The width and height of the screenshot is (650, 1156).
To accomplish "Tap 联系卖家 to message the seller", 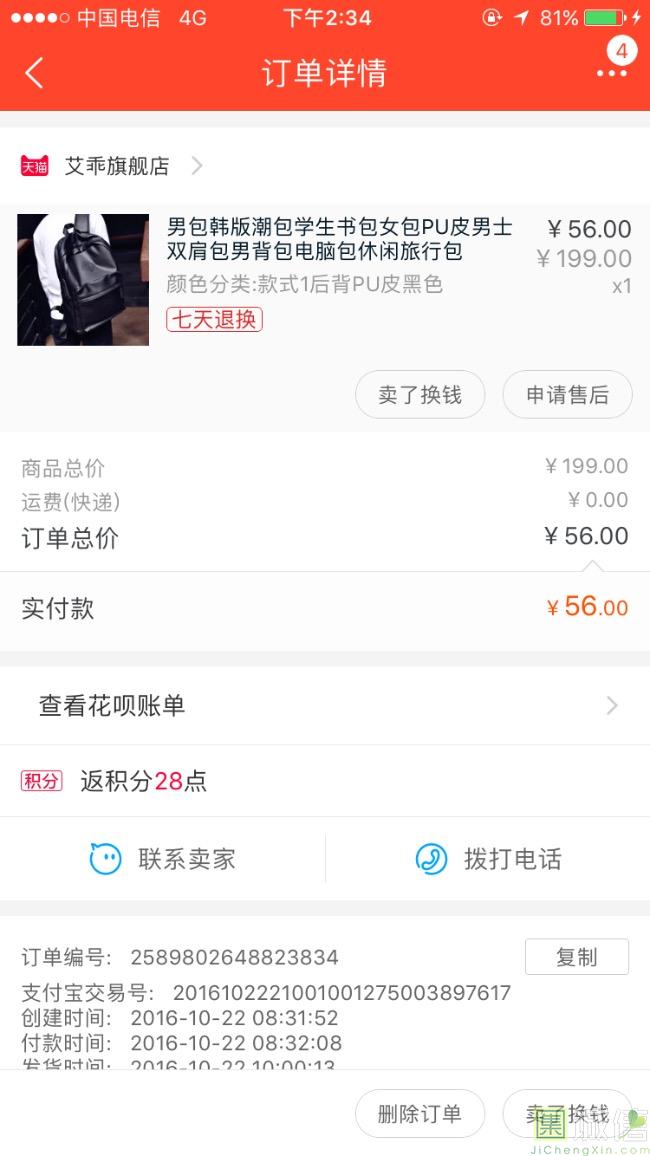I will [163, 859].
